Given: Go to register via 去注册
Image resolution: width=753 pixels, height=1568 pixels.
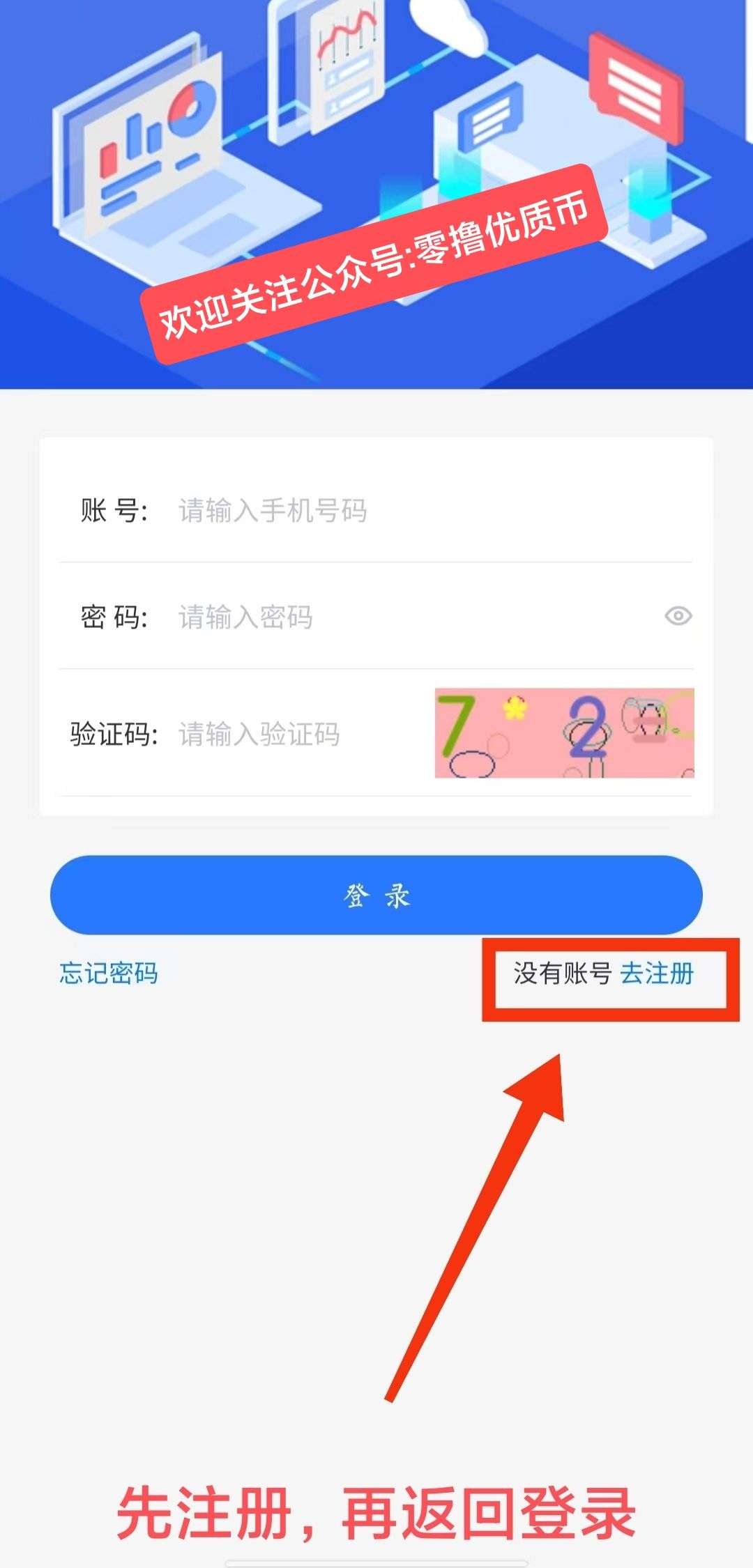Looking at the screenshot, I should [657, 974].
